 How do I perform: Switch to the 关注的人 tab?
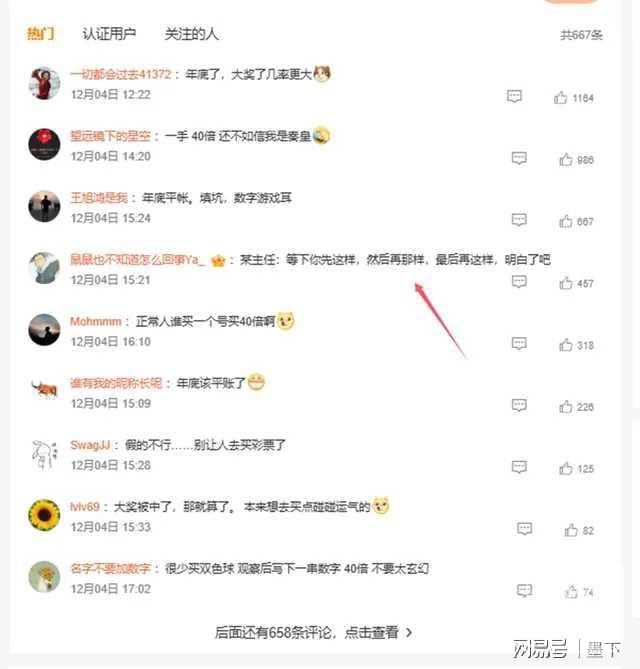[192, 34]
